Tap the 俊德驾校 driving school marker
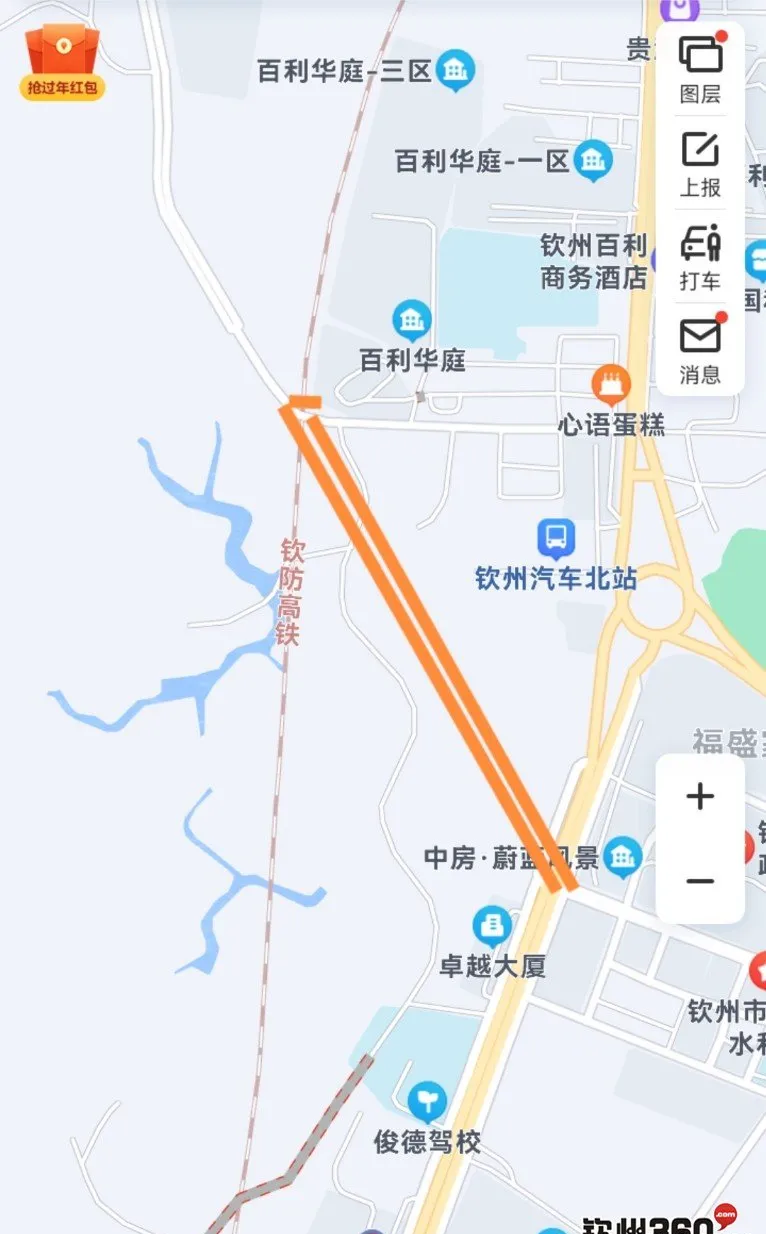 (x=427, y=1102)
